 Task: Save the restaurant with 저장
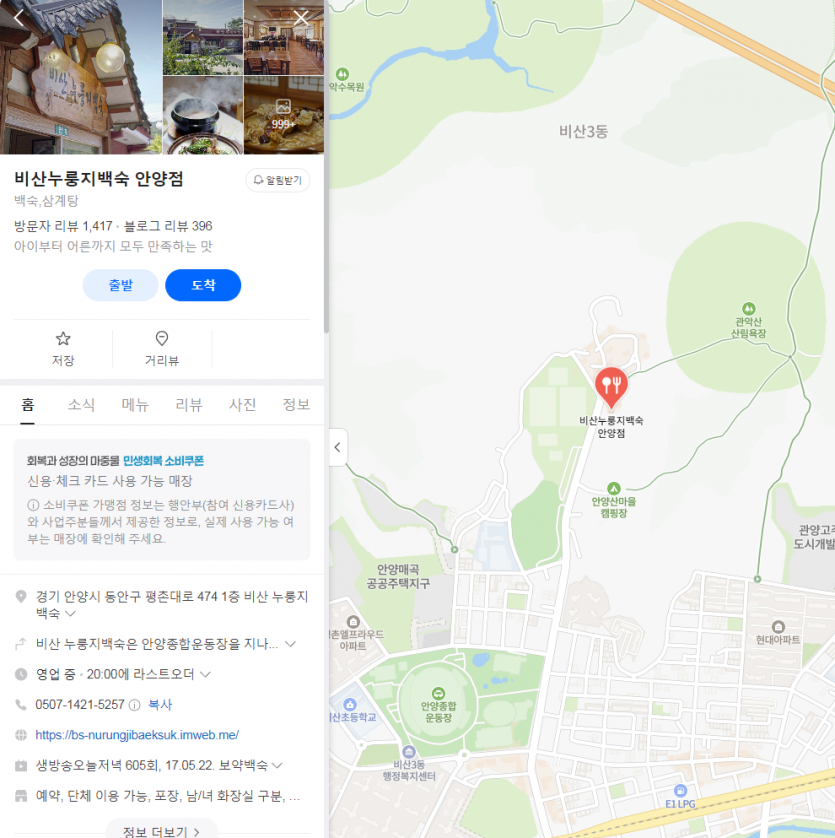[x=63, y=348]
